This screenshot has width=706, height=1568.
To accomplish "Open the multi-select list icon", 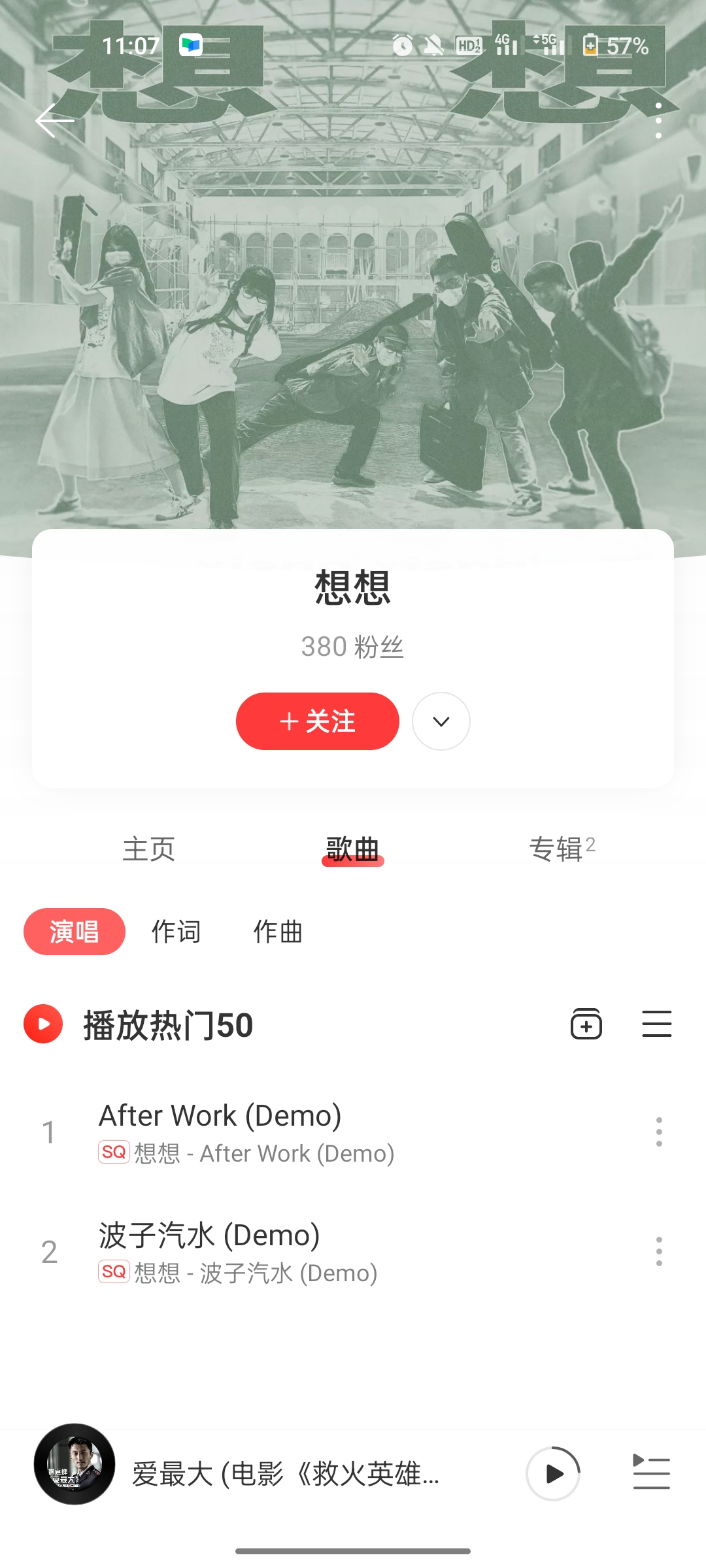I will pos(656,1024).
